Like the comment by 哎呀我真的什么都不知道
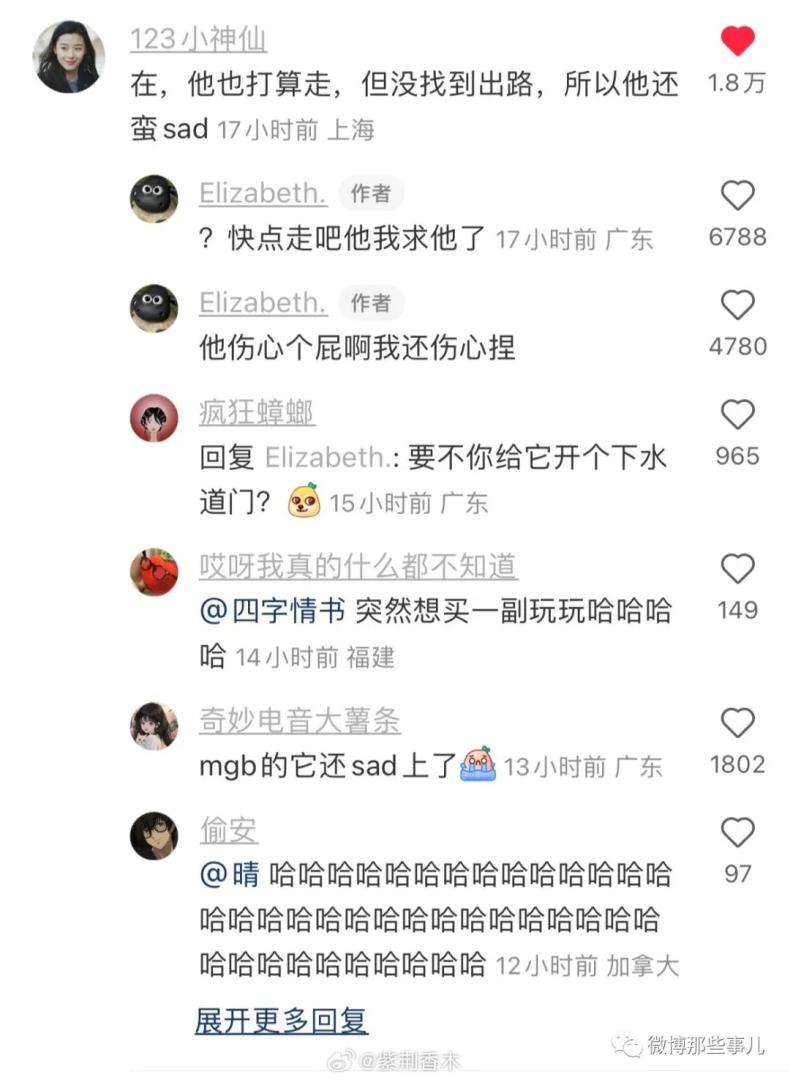Viewport: 790px width, 1080px height. (738, 569)
